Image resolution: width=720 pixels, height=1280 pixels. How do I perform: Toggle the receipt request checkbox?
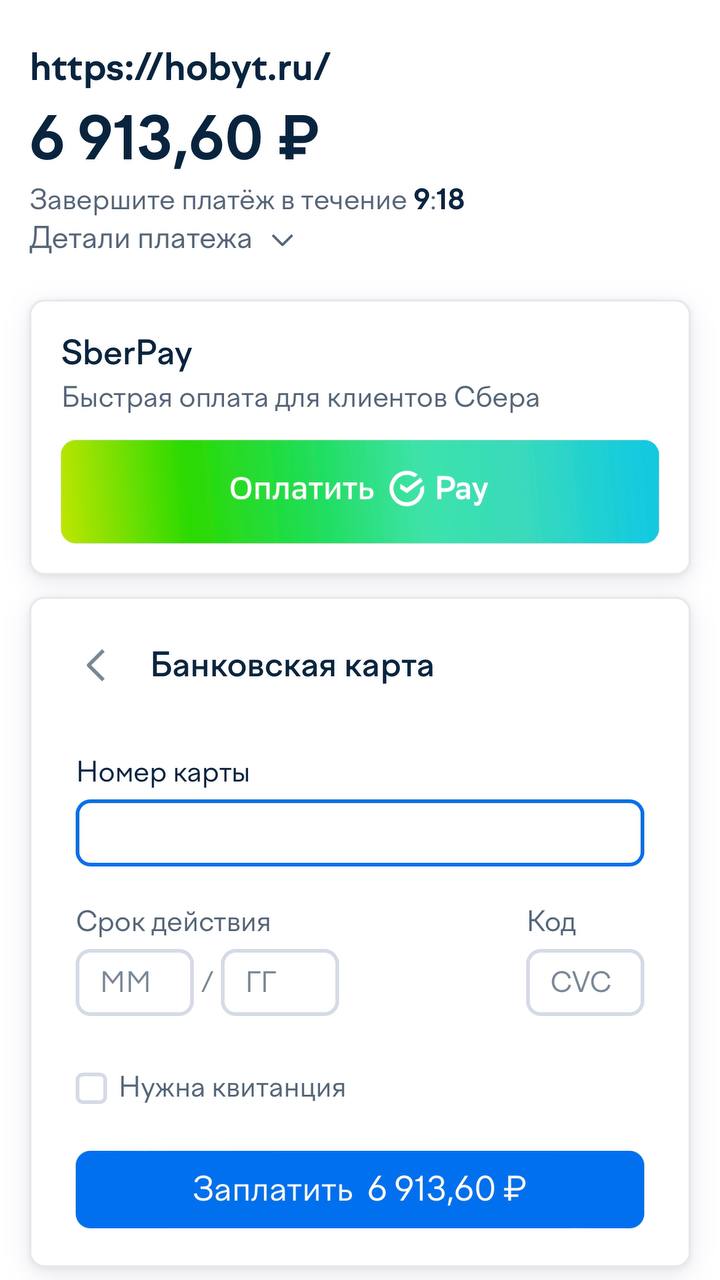click(x=91, y=1088)
